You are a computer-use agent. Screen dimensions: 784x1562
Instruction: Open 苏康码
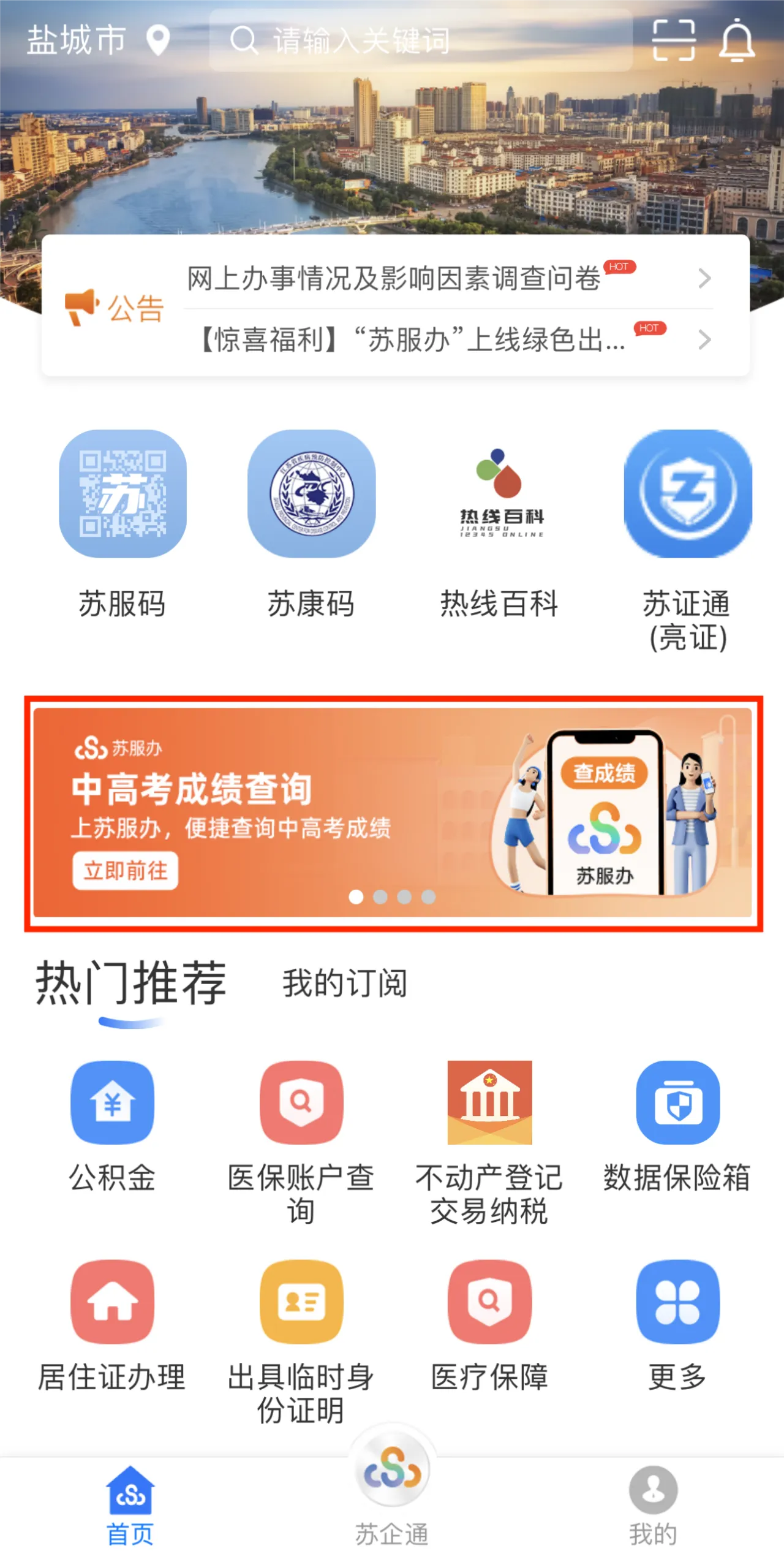click(x=311, y=525)
